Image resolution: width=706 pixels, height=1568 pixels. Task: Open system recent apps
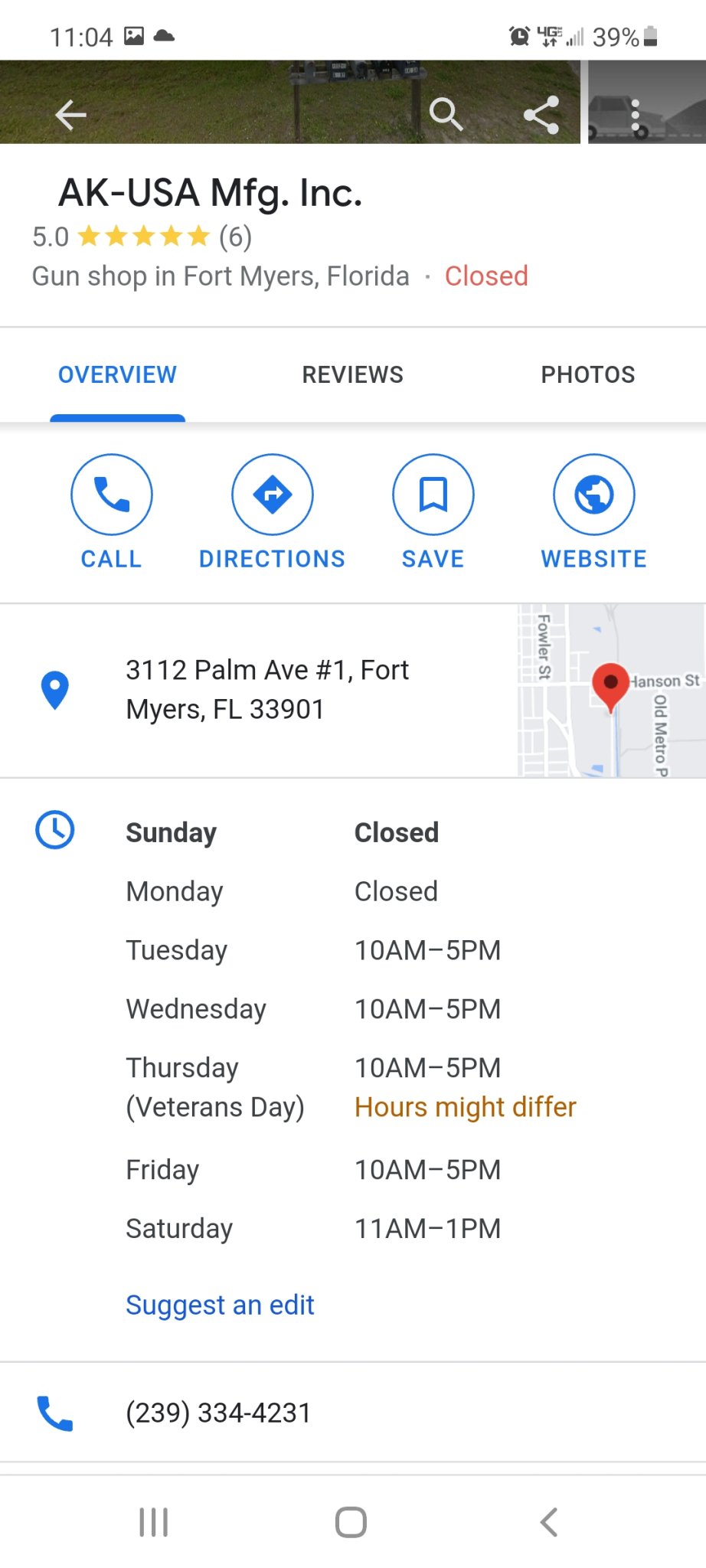pos(154,1522)
